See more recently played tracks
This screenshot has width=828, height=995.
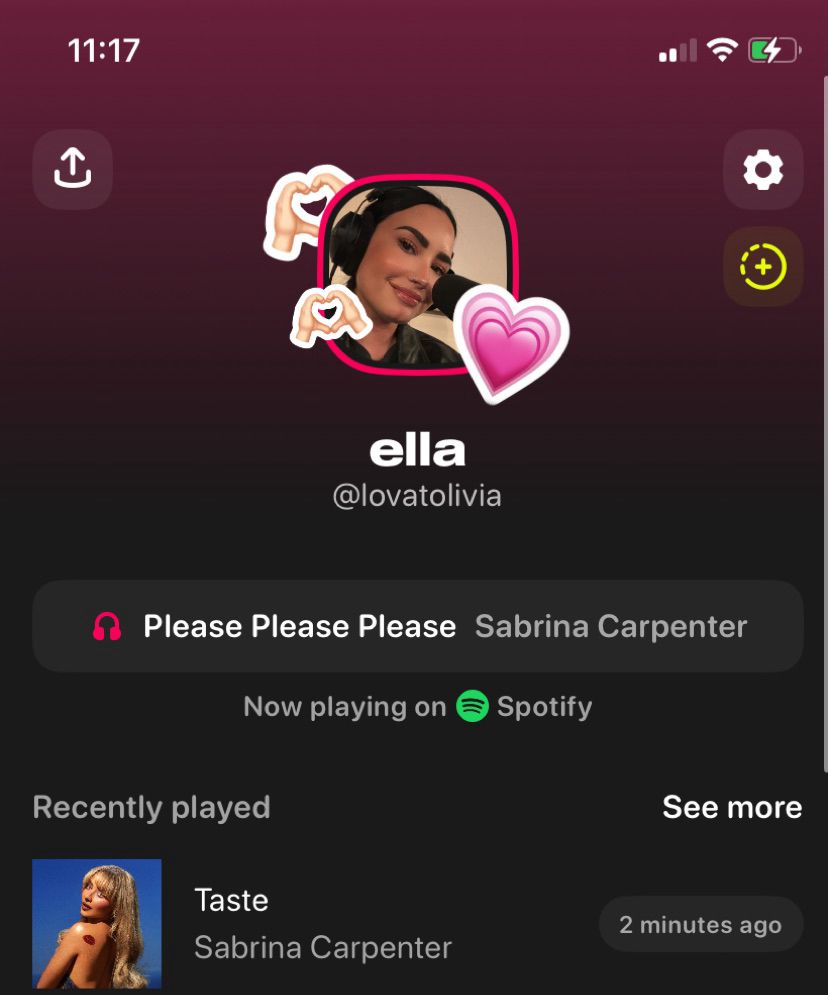(x=732, y=807)
